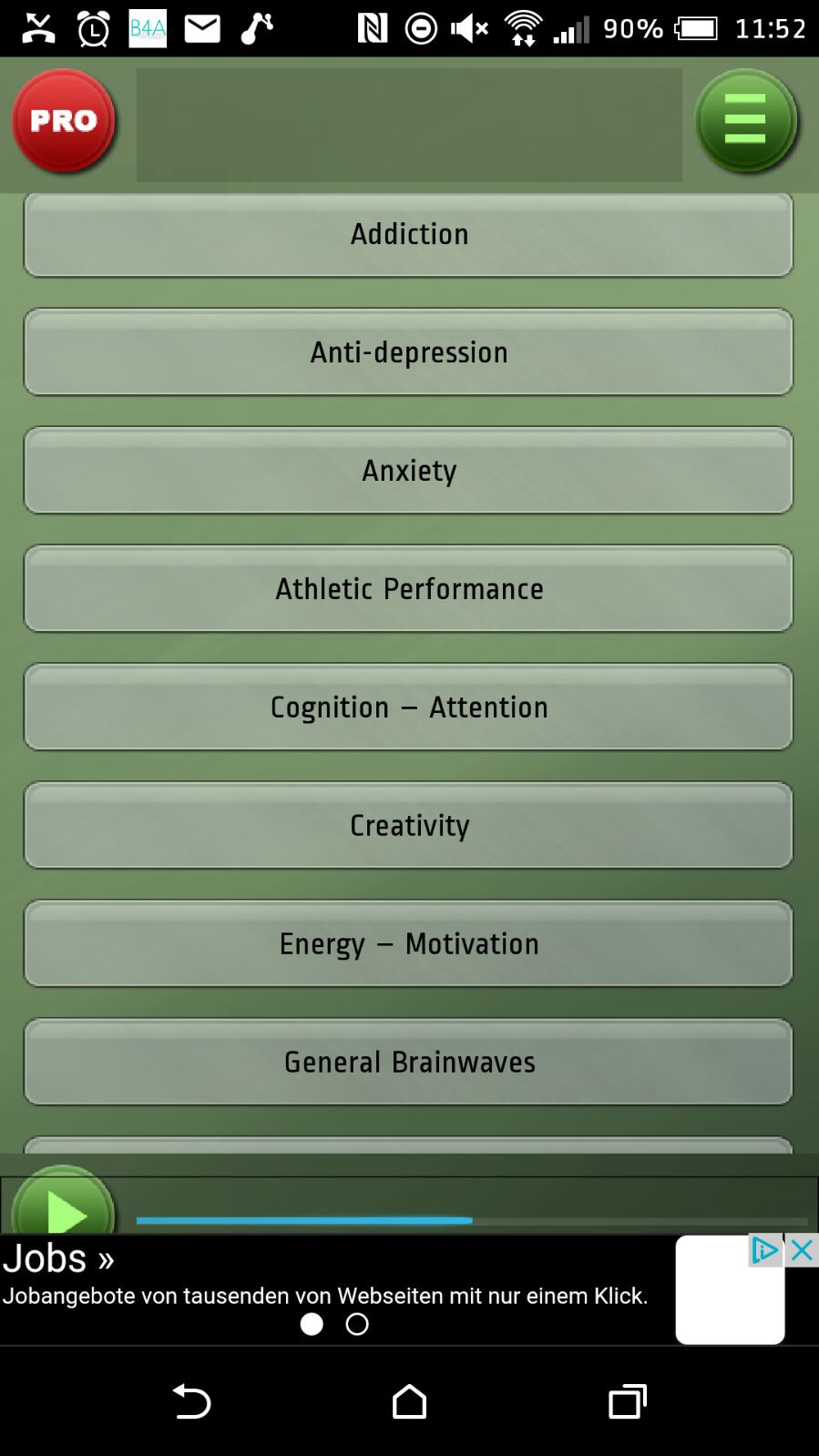This screenshot has height=1456, width=819.
Task: Select the Creativity category
Action: pyautogui.click(x=408, y=826)
